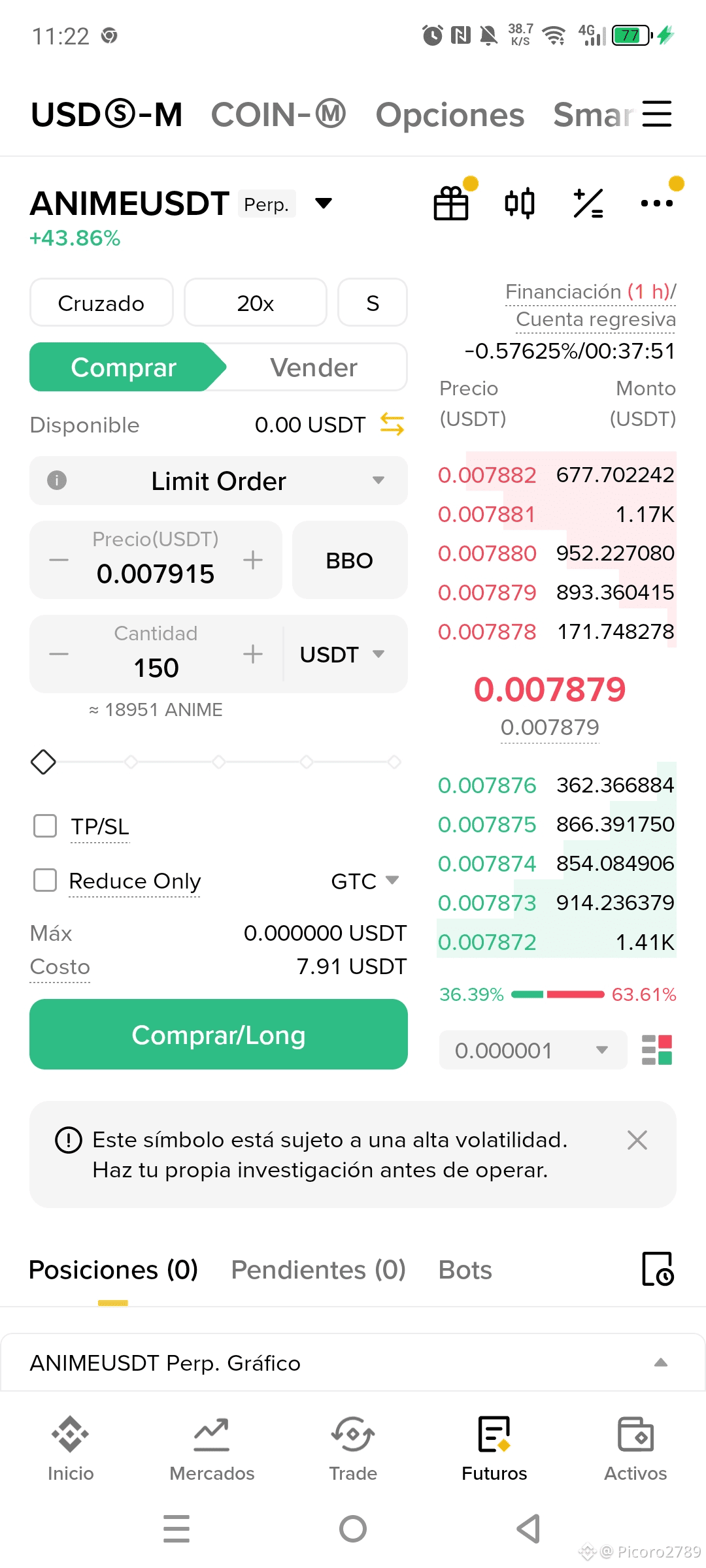706x1568 pixels.
Task: Open the gift rewards icon
Action: [451, 203]
